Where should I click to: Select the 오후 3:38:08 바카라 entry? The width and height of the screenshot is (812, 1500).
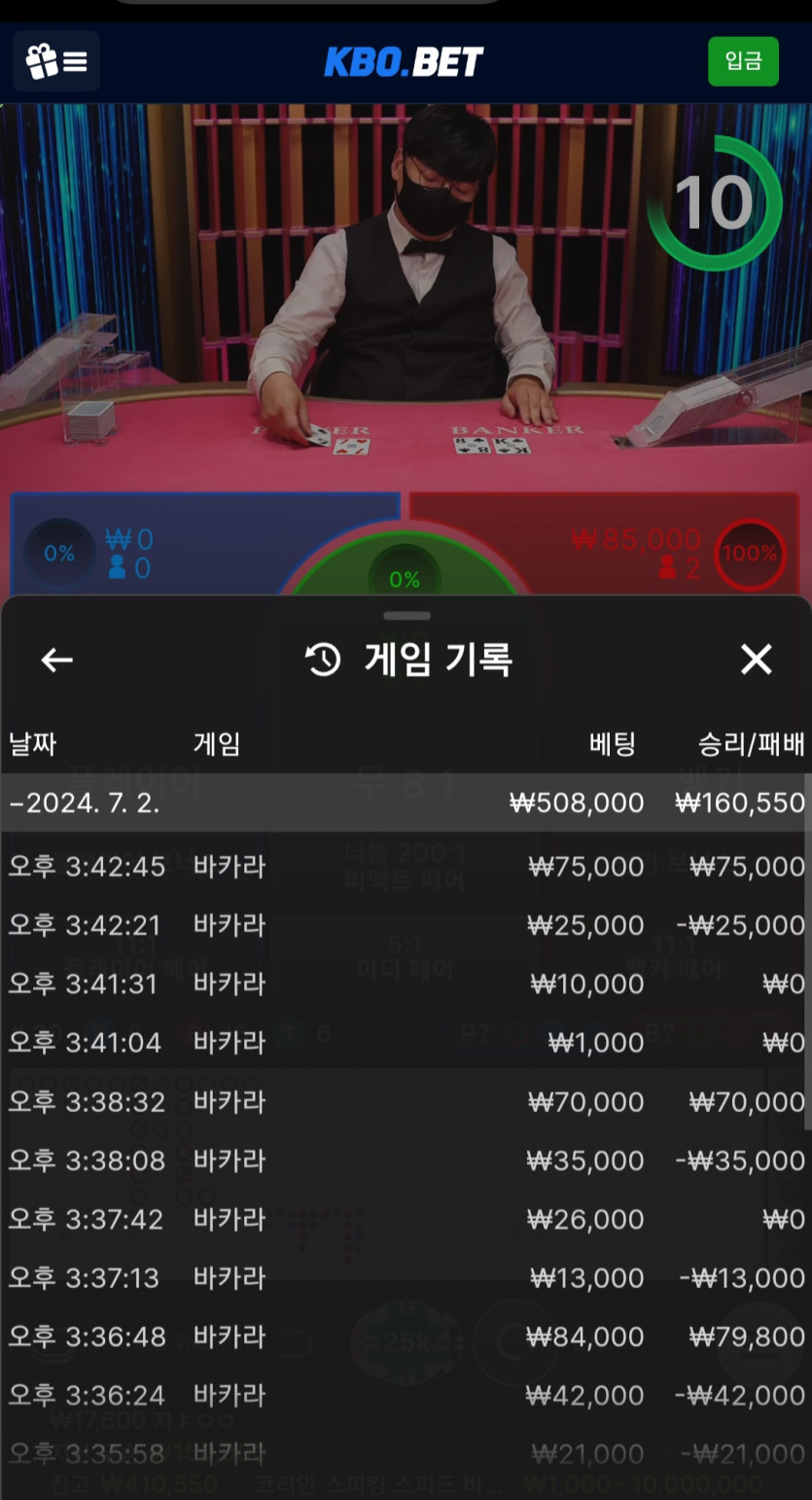coord(404,1160)
